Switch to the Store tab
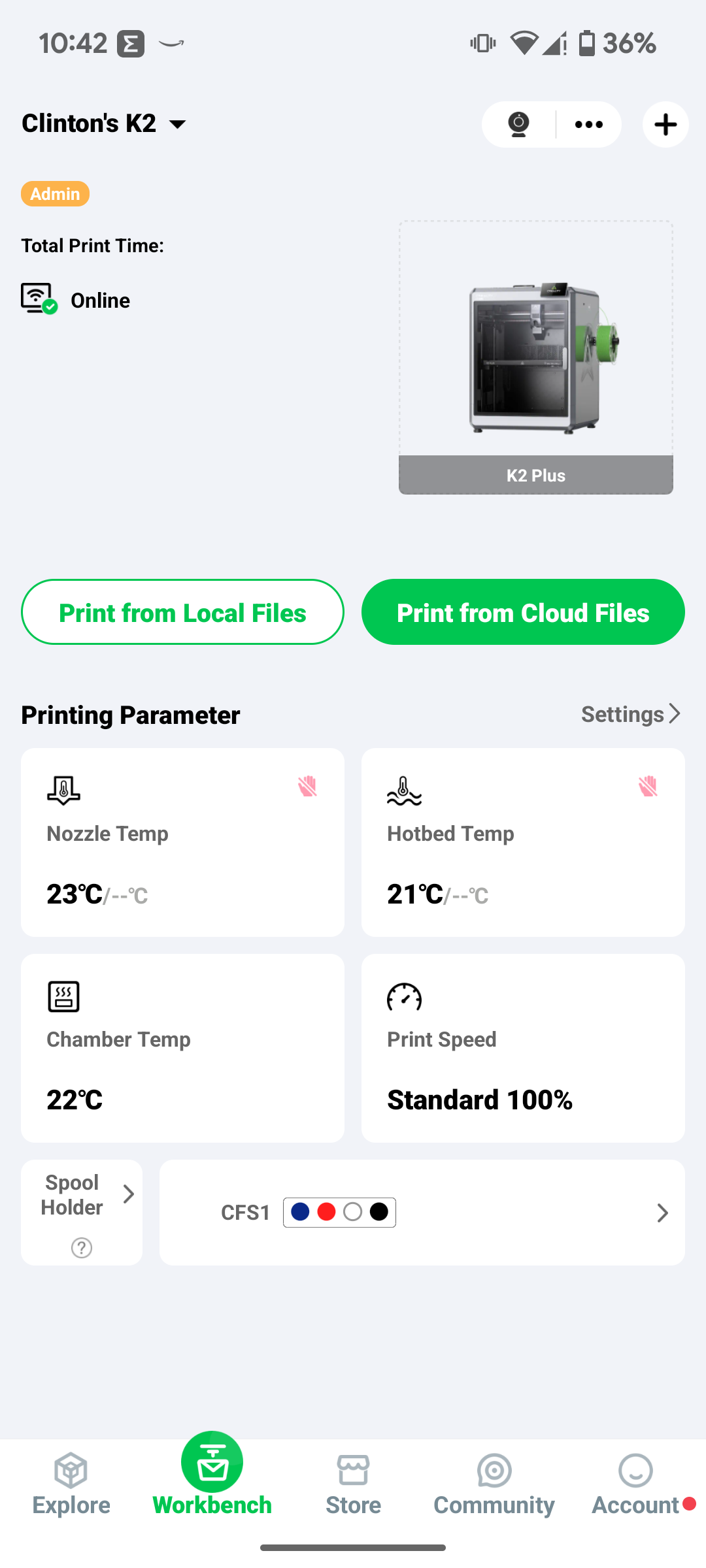Image resolution: width=706 pixels, height=1568 pixels. [353, 1484]
